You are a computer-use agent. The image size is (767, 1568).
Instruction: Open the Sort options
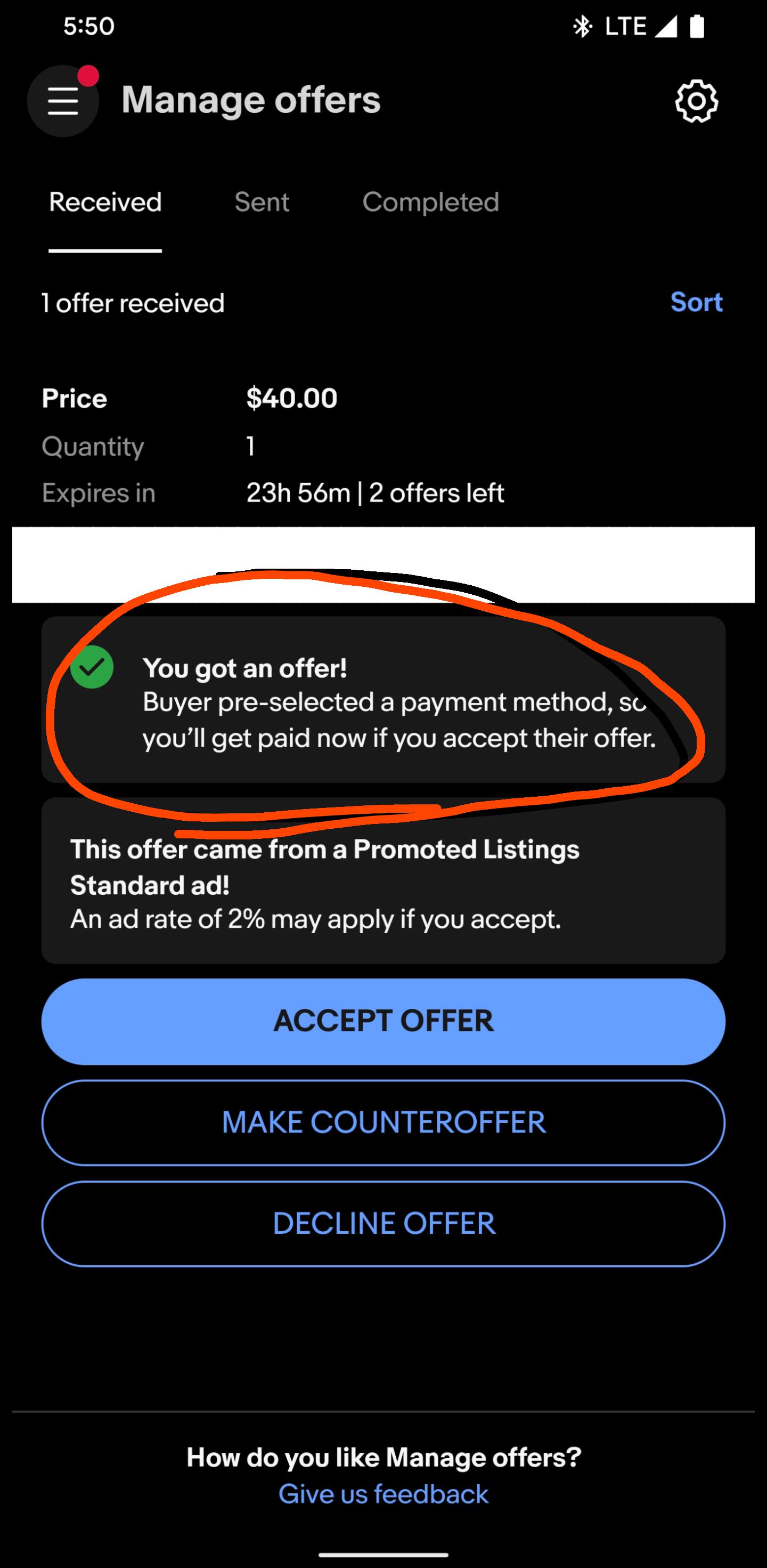696,303
